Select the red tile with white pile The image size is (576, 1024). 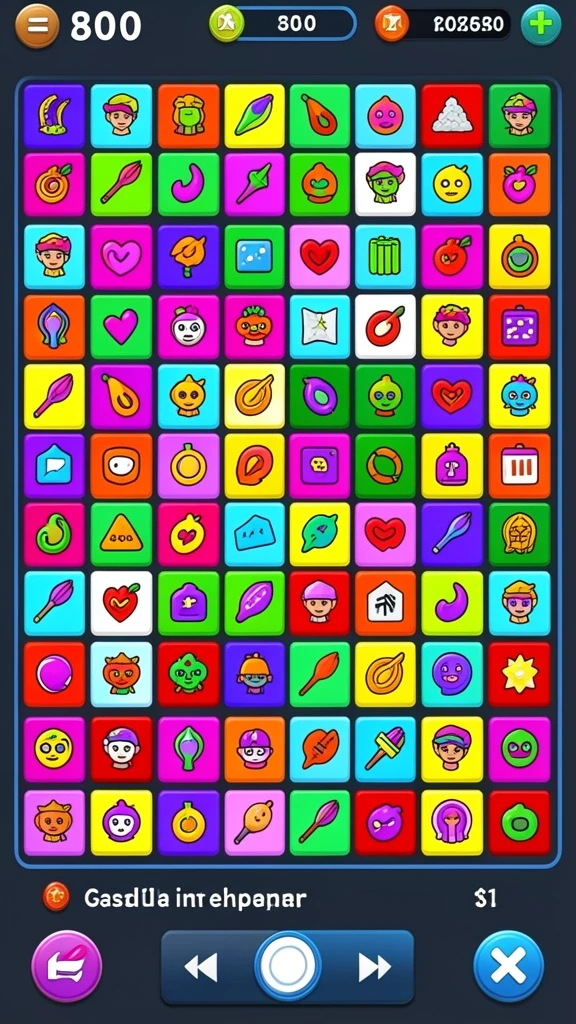453,116
